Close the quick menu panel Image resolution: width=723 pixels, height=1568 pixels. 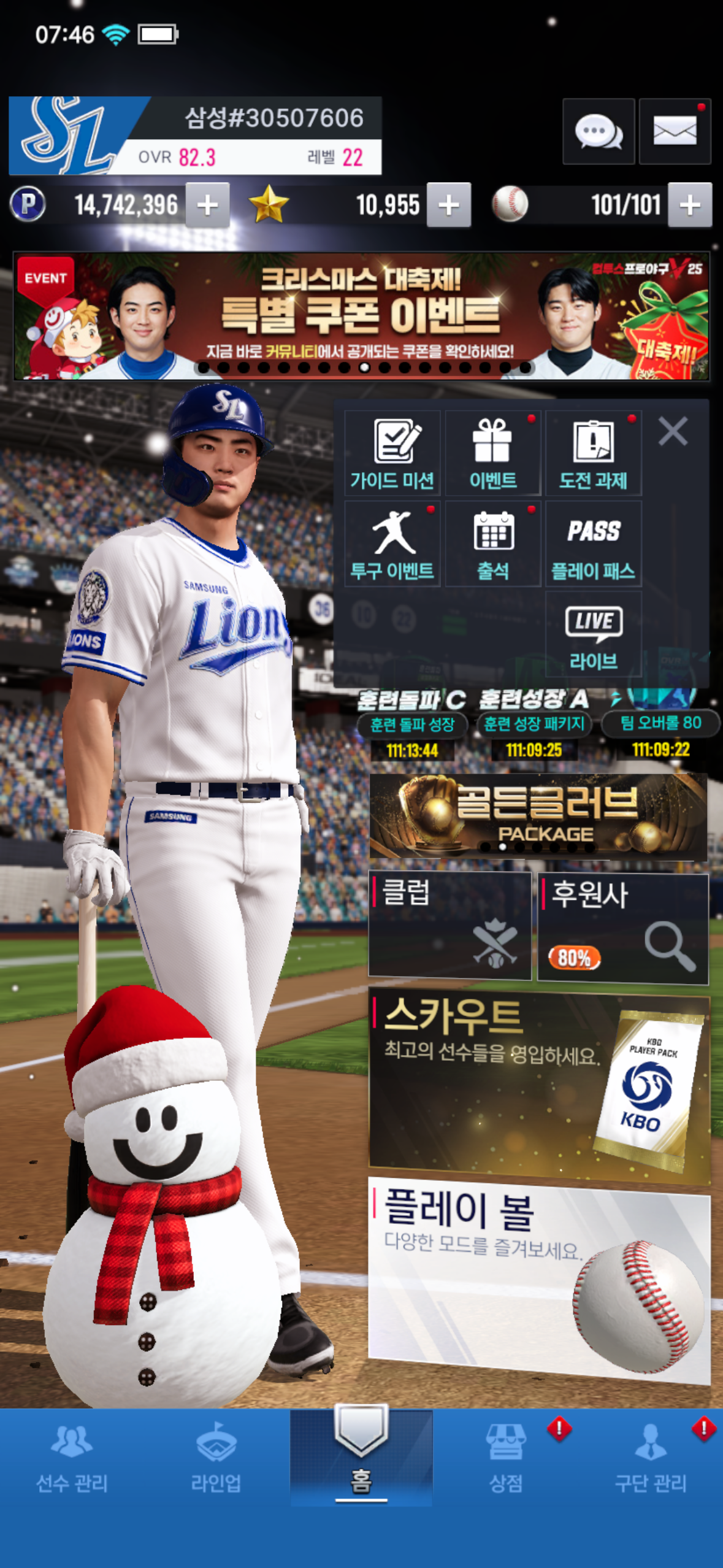673,431
